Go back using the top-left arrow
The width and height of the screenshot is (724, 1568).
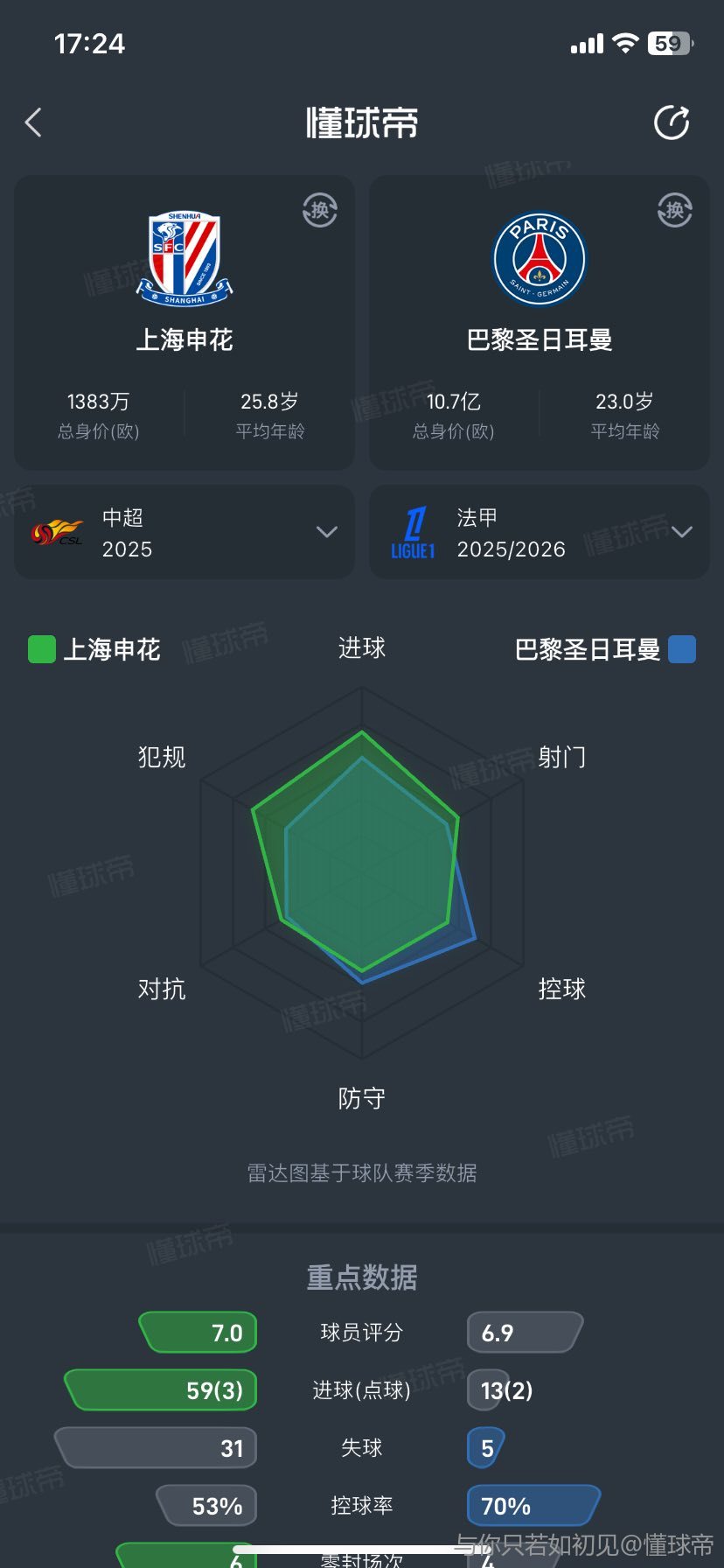pos(34,123)
